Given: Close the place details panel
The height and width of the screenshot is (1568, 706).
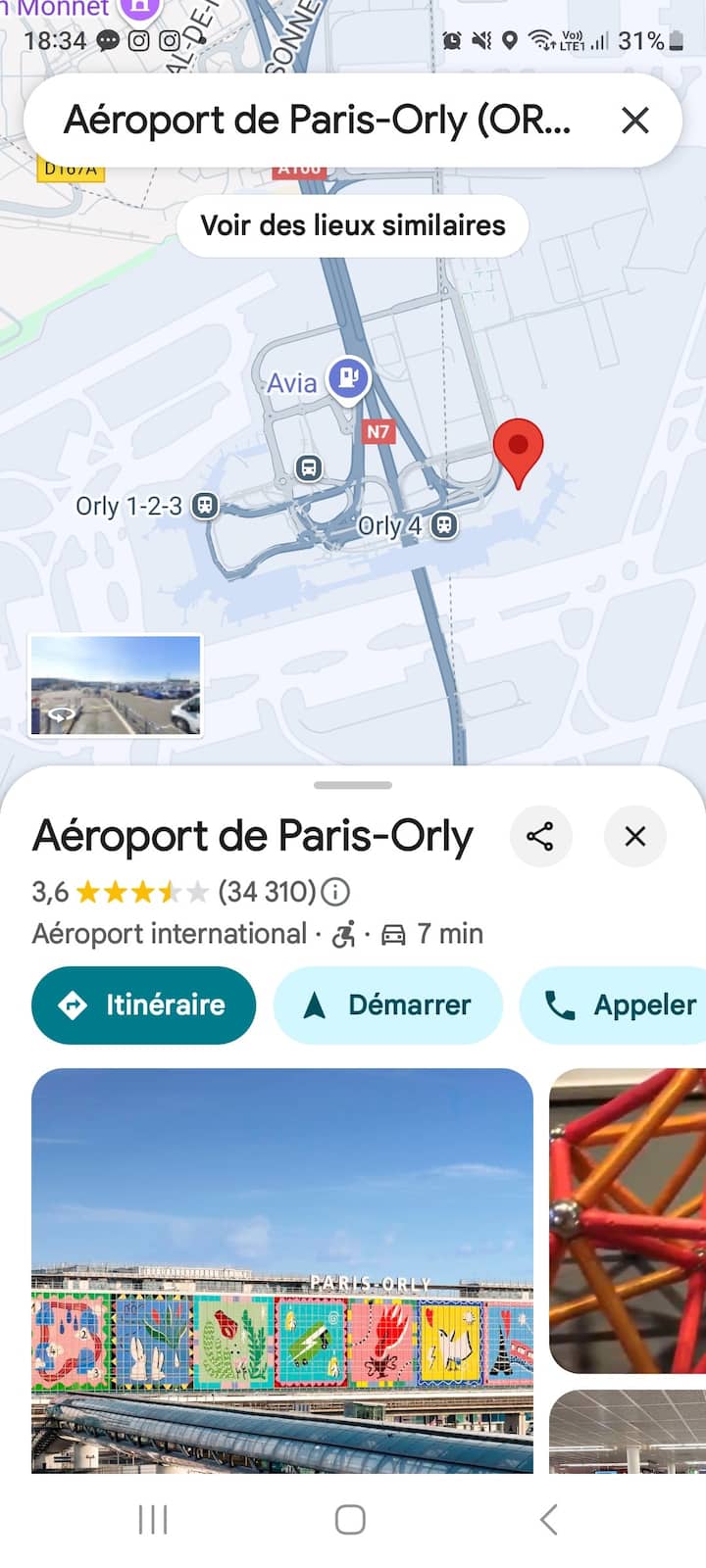Looking at the screenshot, I should (x=635, y=836).
